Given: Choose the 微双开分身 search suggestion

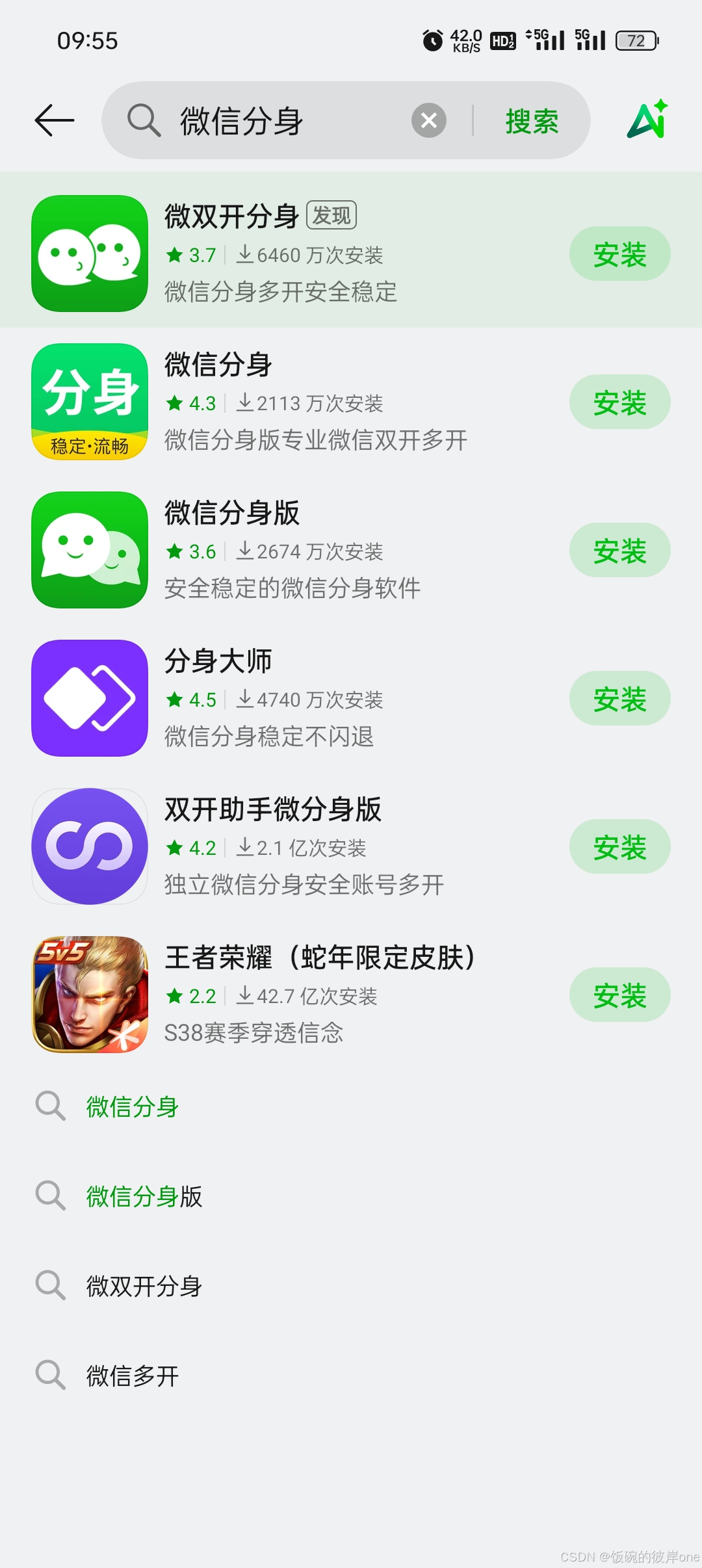Looking at the screenshot, I should (144, 1286).
